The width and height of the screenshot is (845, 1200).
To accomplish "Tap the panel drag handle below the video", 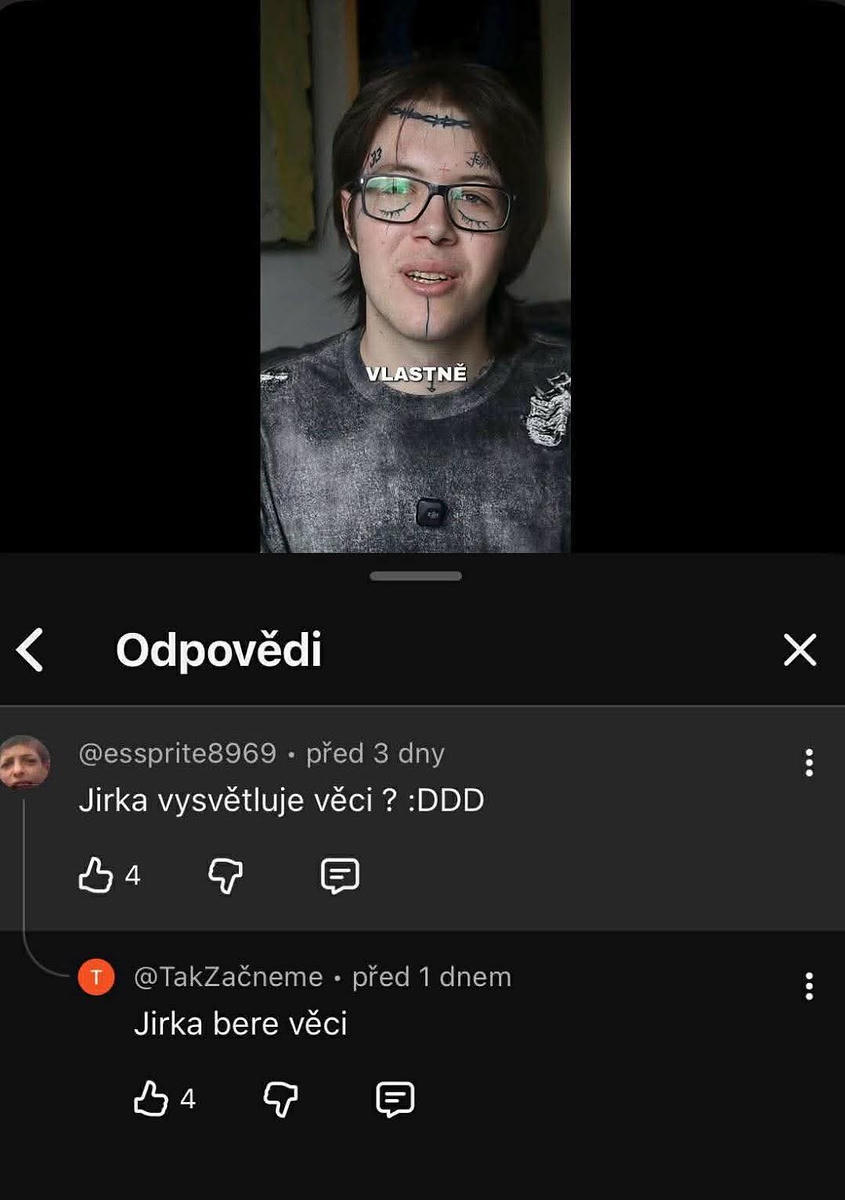I will coord(415,576).
